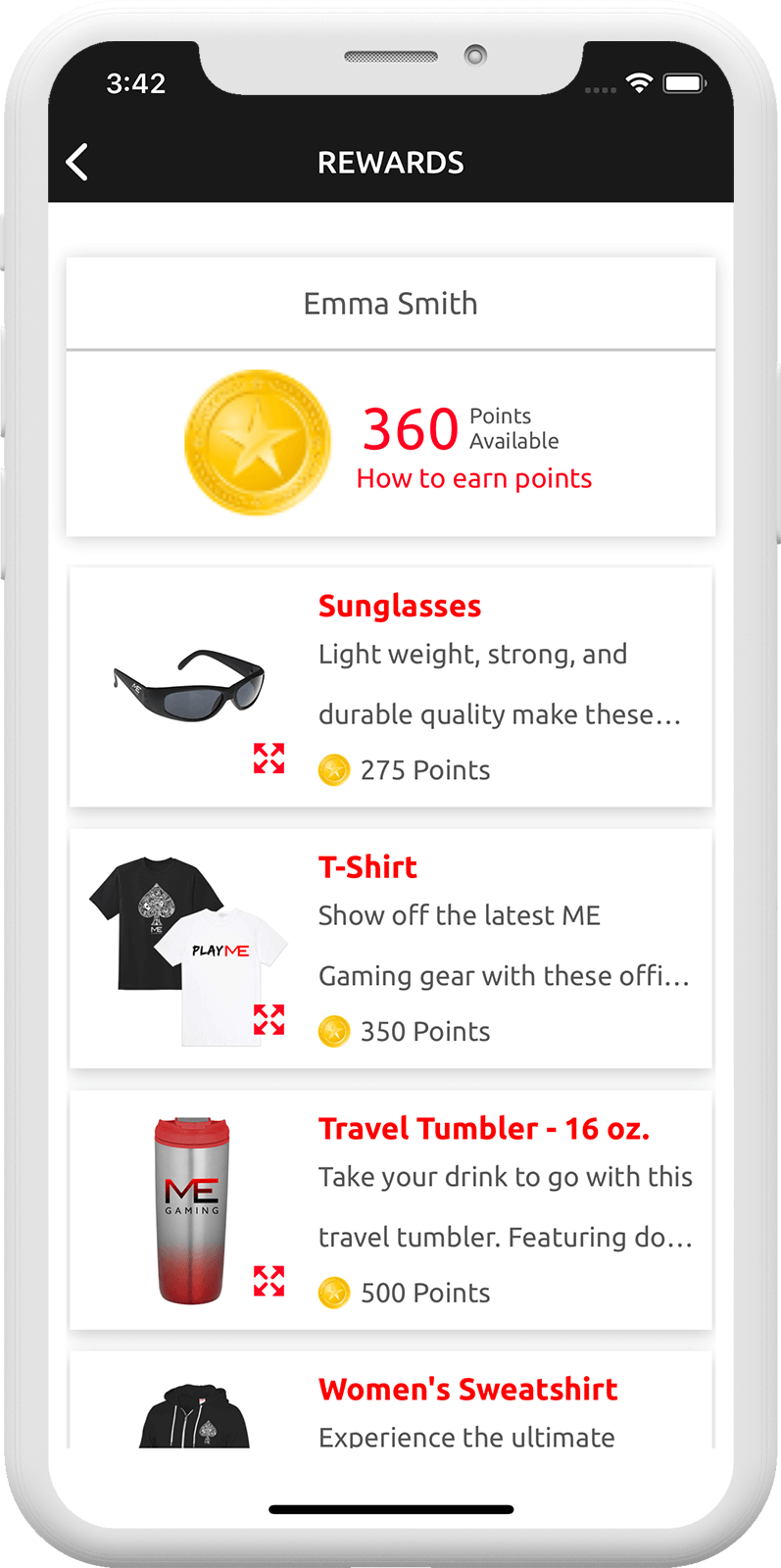The height and width of the screenshot is (1568, 781).
Task: Open the How to earn points link
Action: [474, 478]
